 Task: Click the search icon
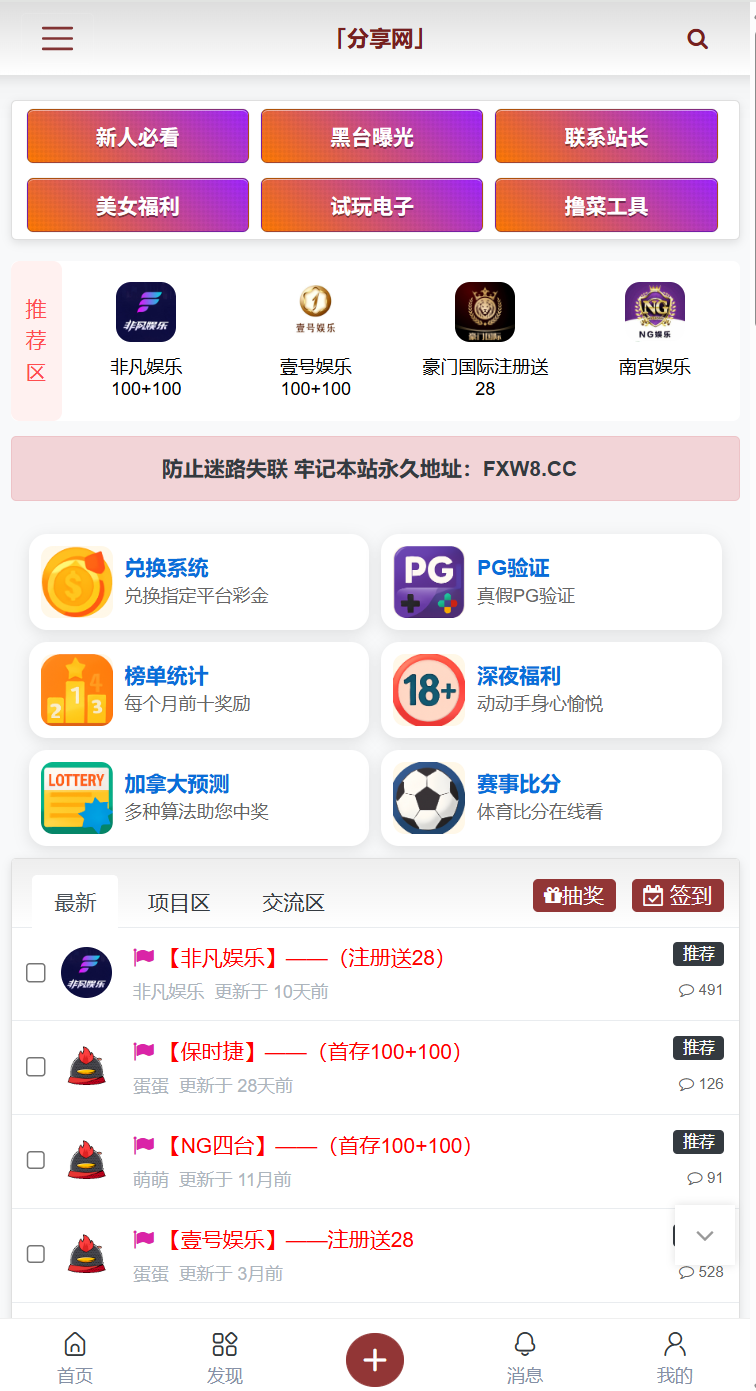point(697,38)
